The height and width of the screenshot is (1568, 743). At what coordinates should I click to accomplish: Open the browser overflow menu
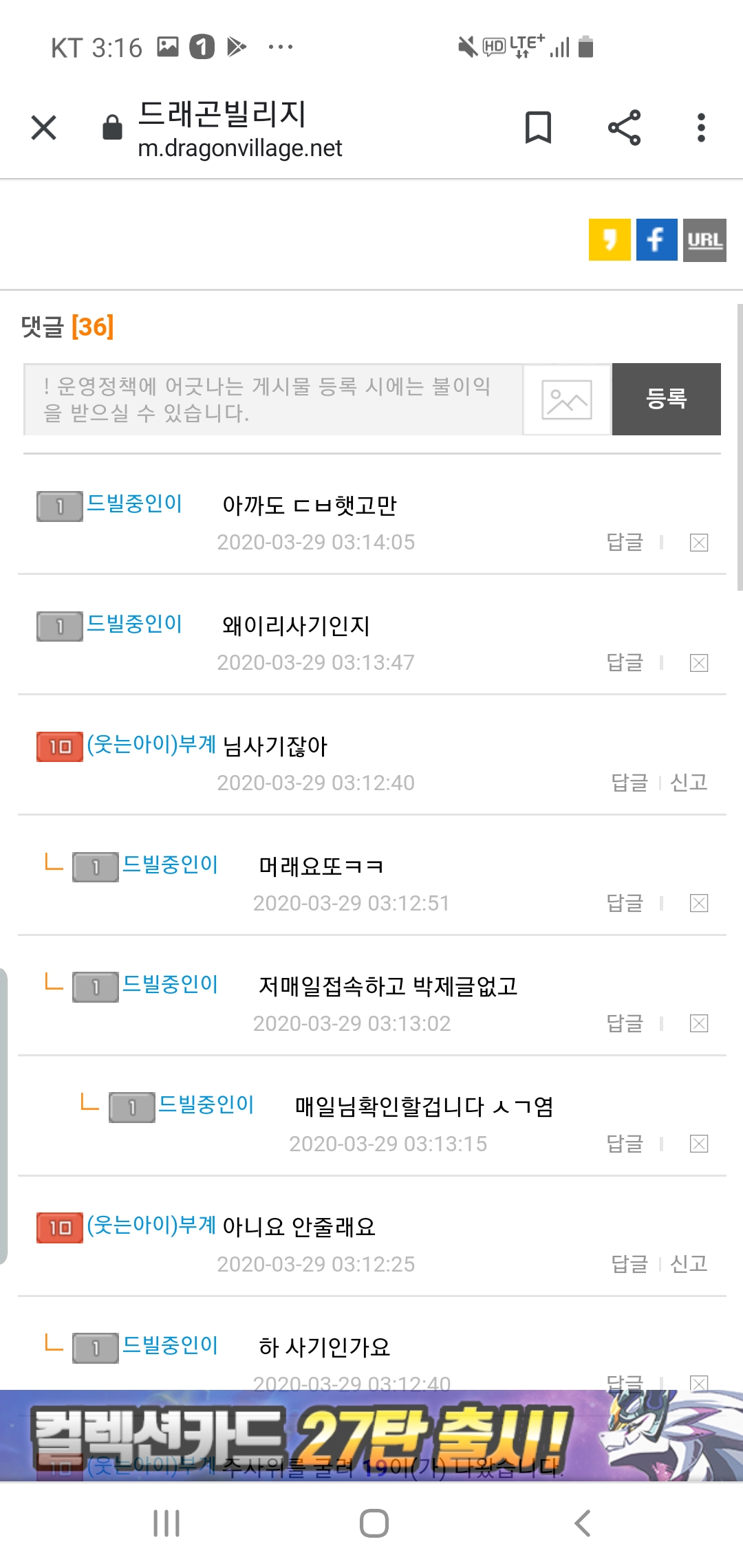click(x=701, y=128)
